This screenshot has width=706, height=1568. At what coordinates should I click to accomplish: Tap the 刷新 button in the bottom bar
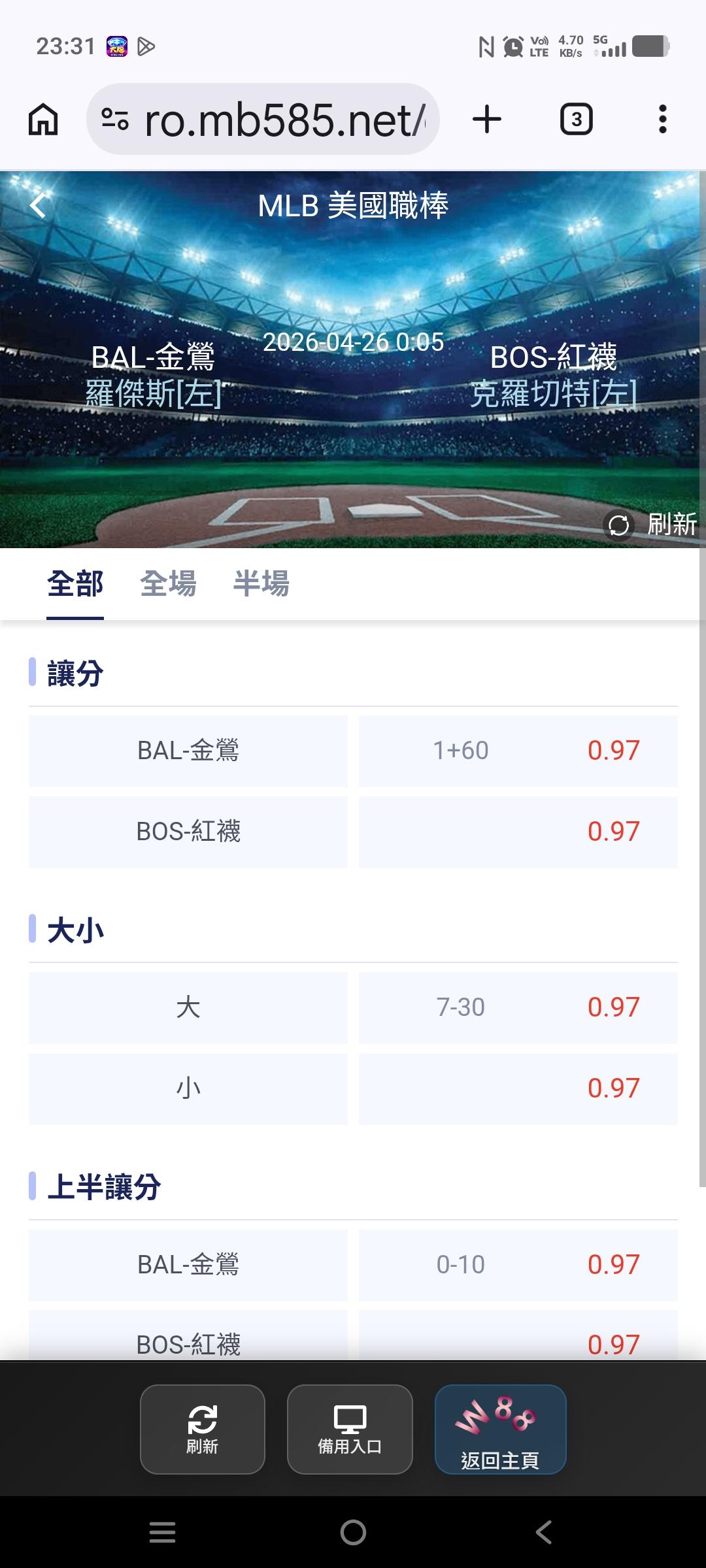[x=202, y=1429]
